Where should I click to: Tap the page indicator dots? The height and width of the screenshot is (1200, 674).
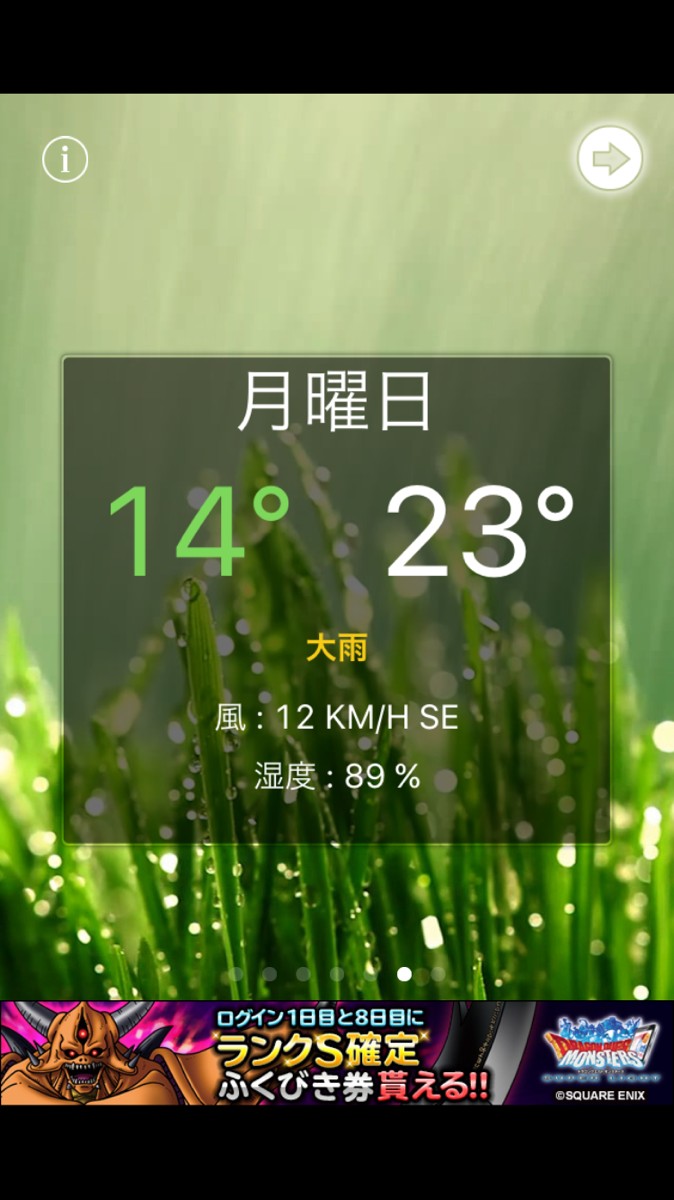[x=337, y=973]
